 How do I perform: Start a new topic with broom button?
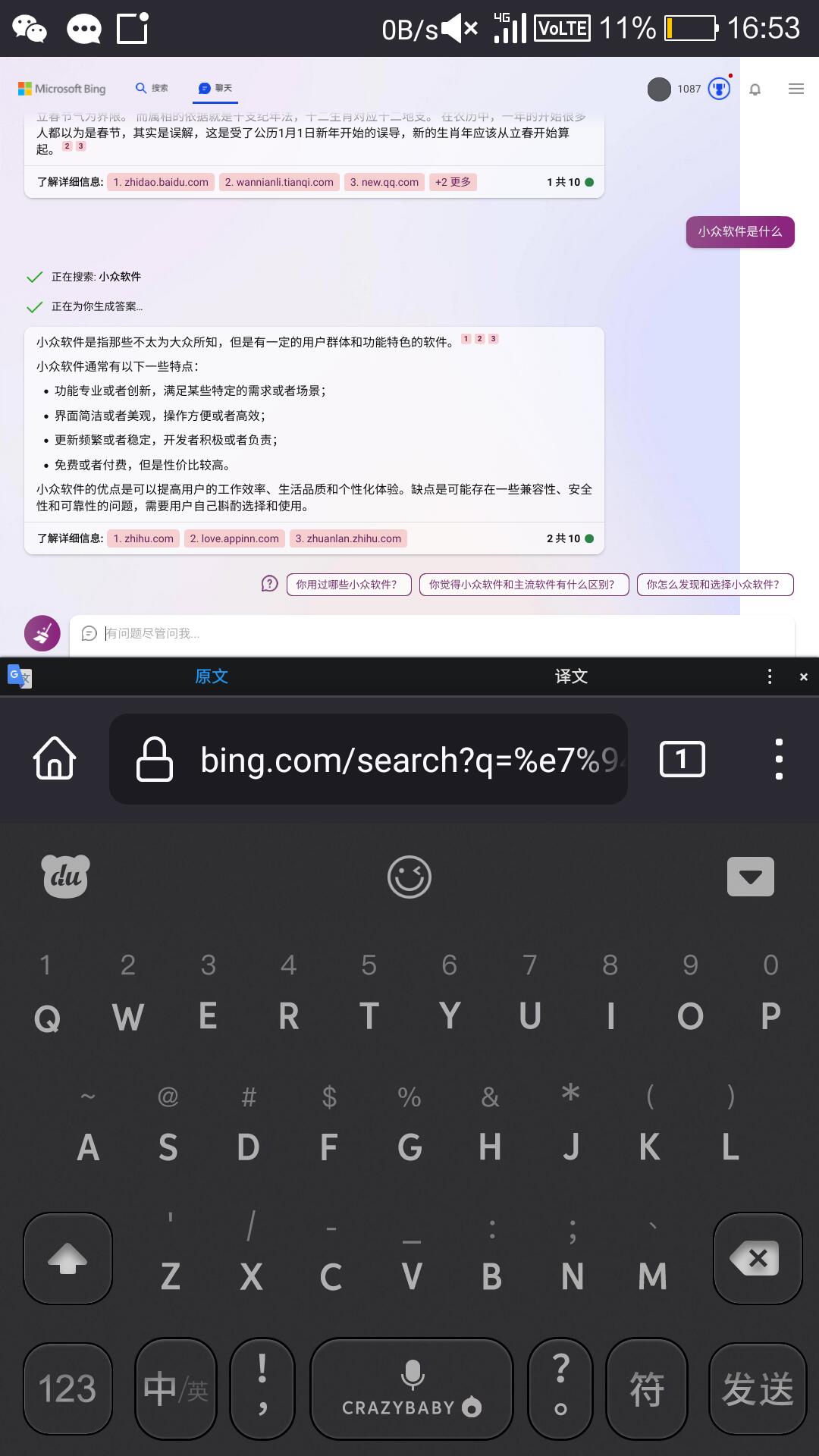point(42,633)
